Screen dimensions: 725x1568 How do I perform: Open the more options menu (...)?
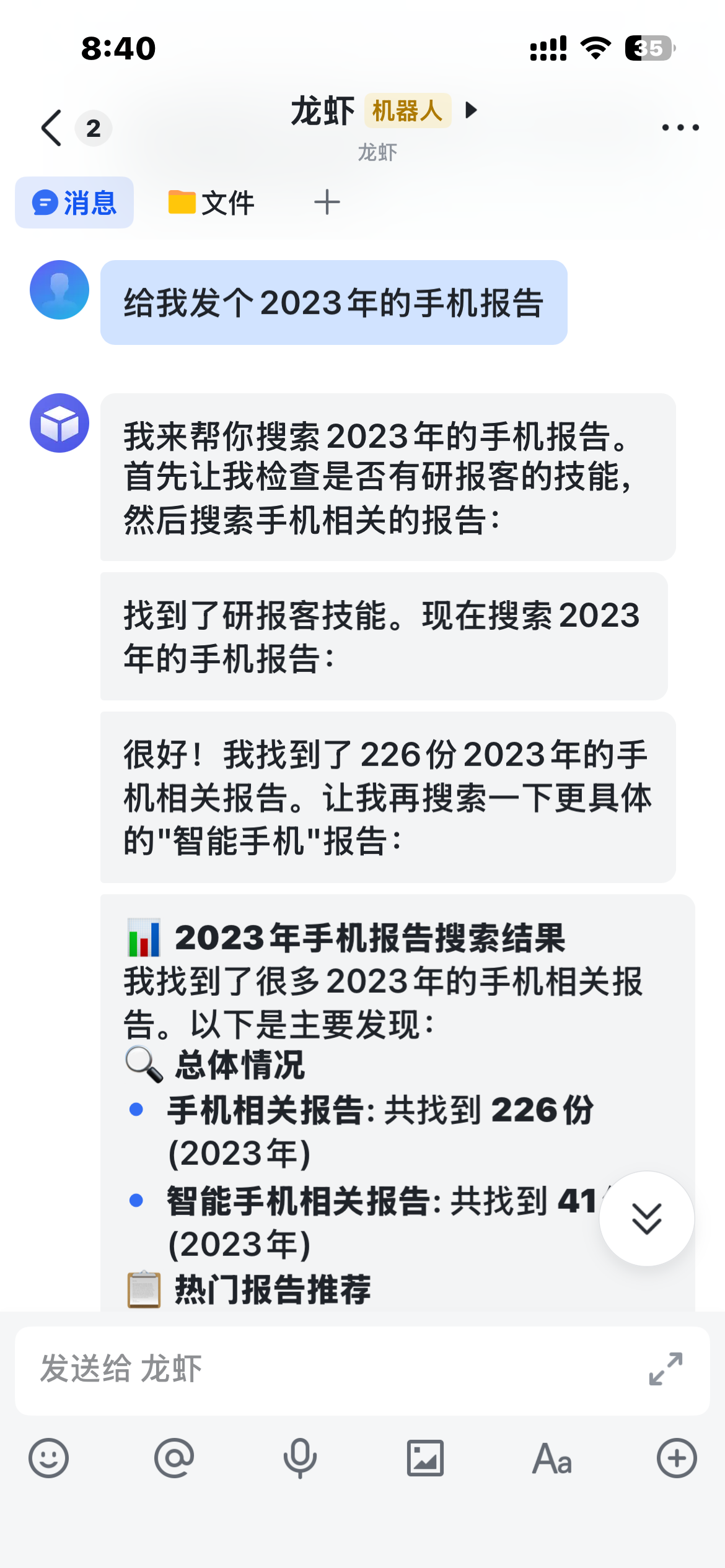679,127
